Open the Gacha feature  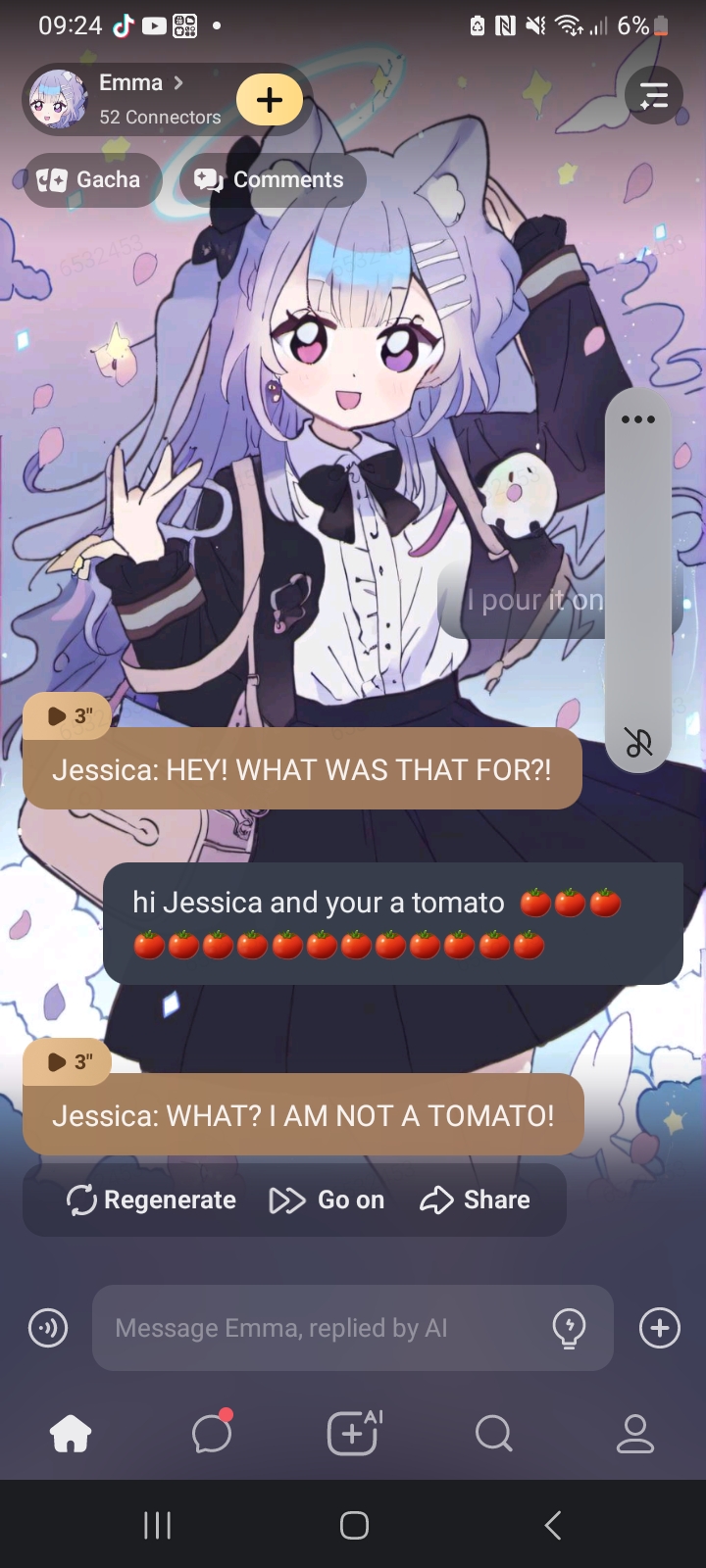pos(92,179)
